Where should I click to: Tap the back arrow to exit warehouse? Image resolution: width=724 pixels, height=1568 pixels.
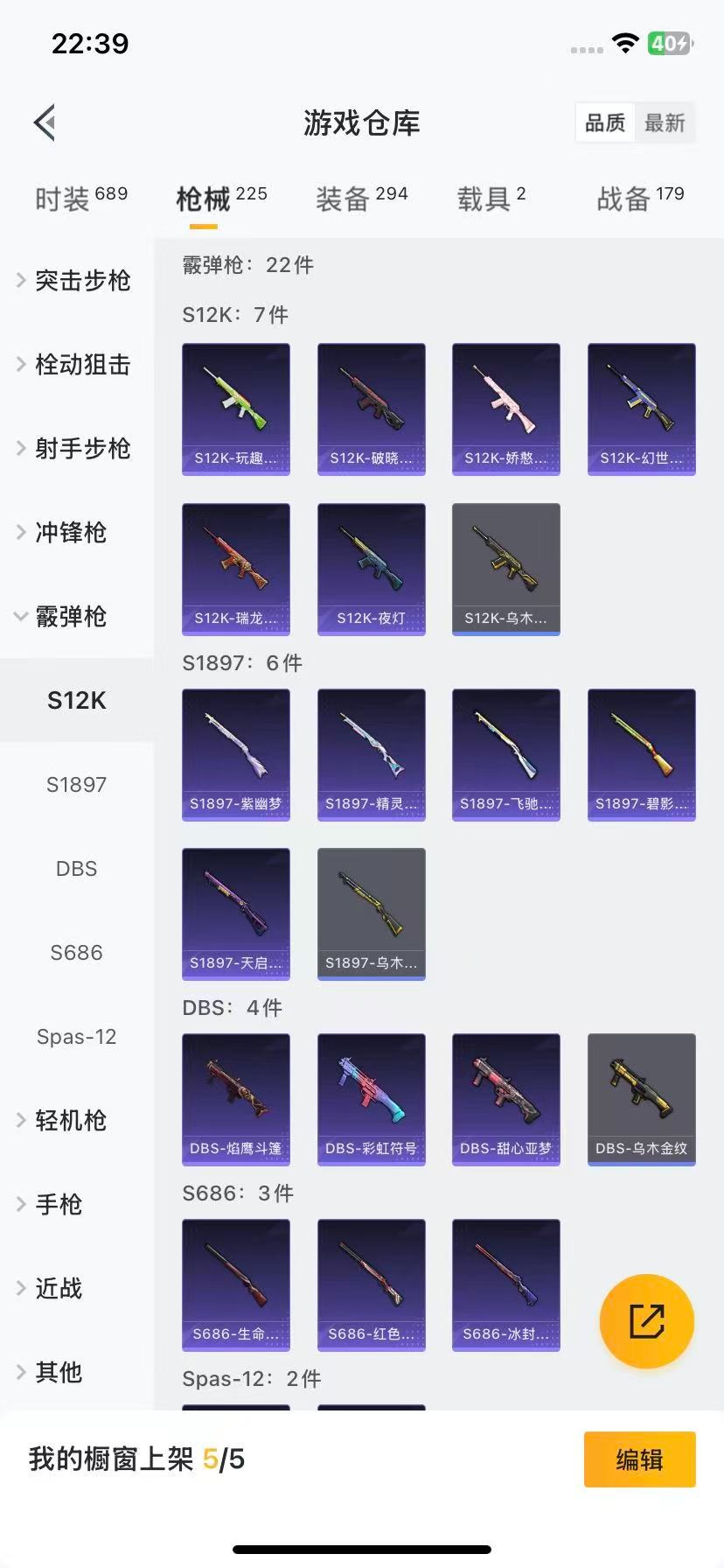[x=45, y=122]
